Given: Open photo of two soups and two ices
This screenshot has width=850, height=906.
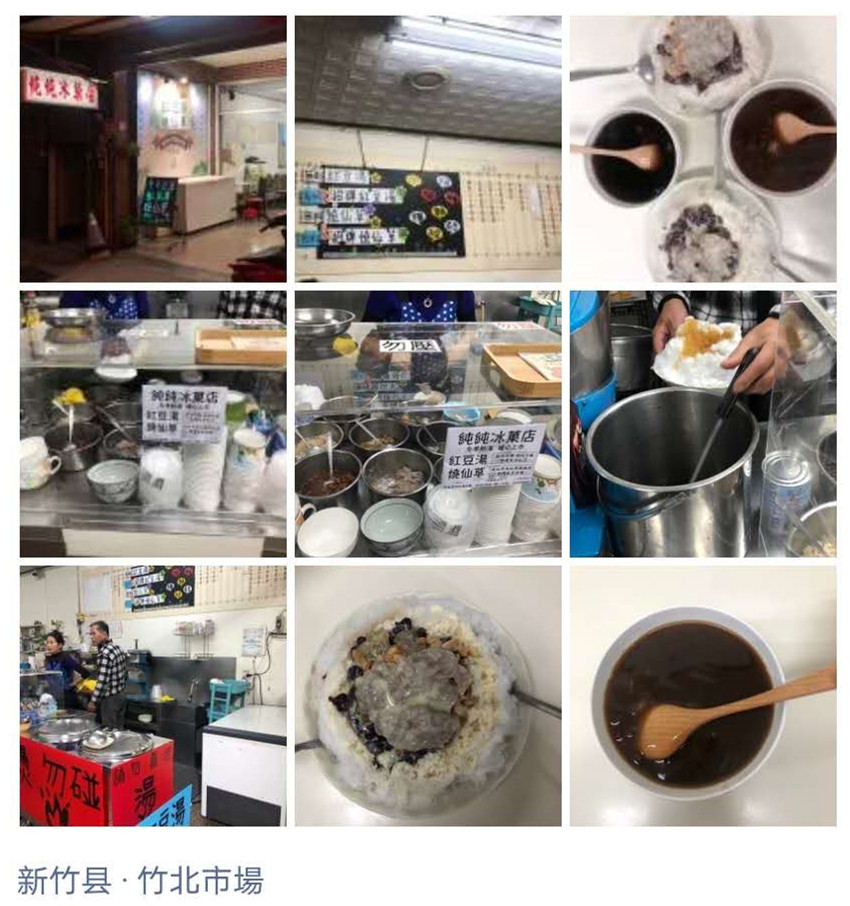Looking at the screenshot, I should tap(703, 149).
